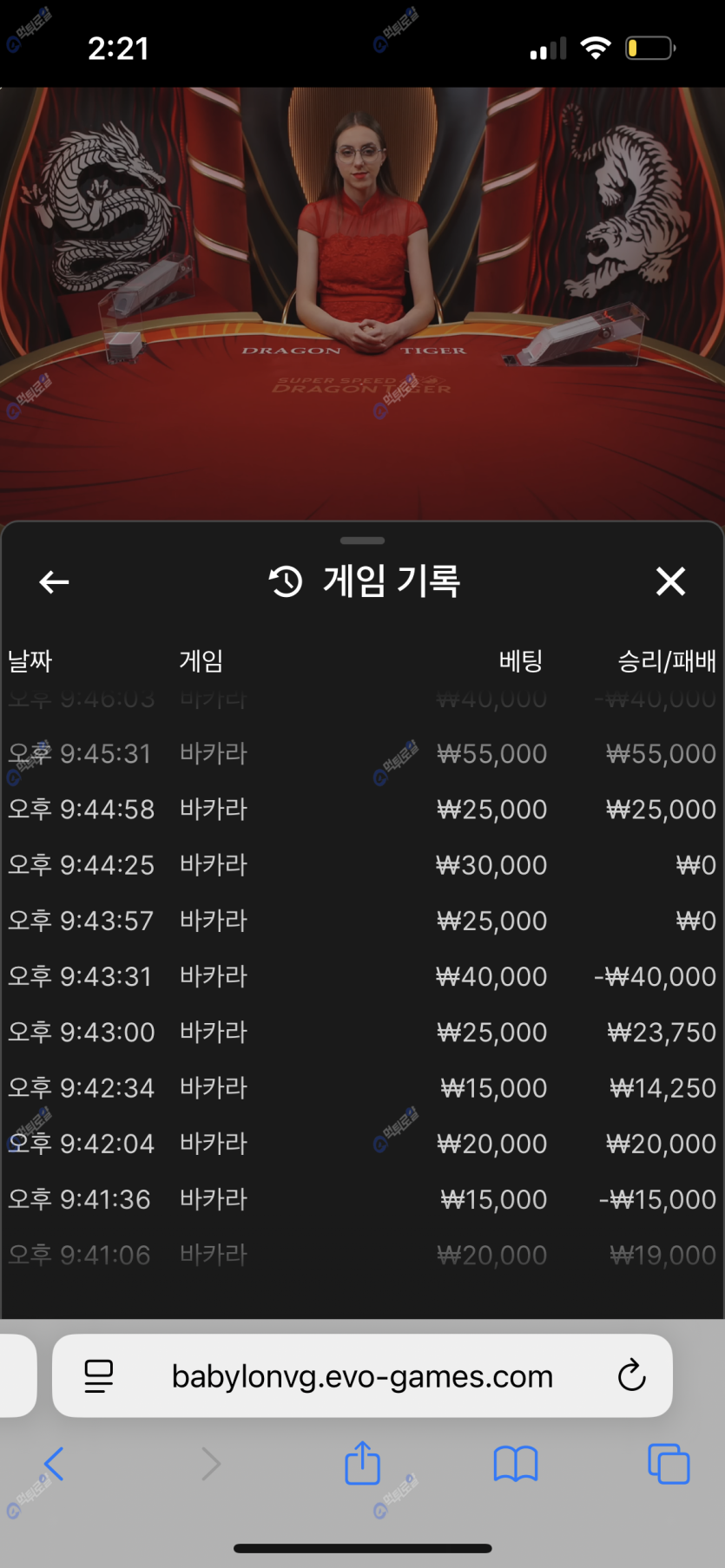The image size is (725, 1568).
Task: Show all open Safari tabs
Action: pyautogui.click(x=668, y=1464)
